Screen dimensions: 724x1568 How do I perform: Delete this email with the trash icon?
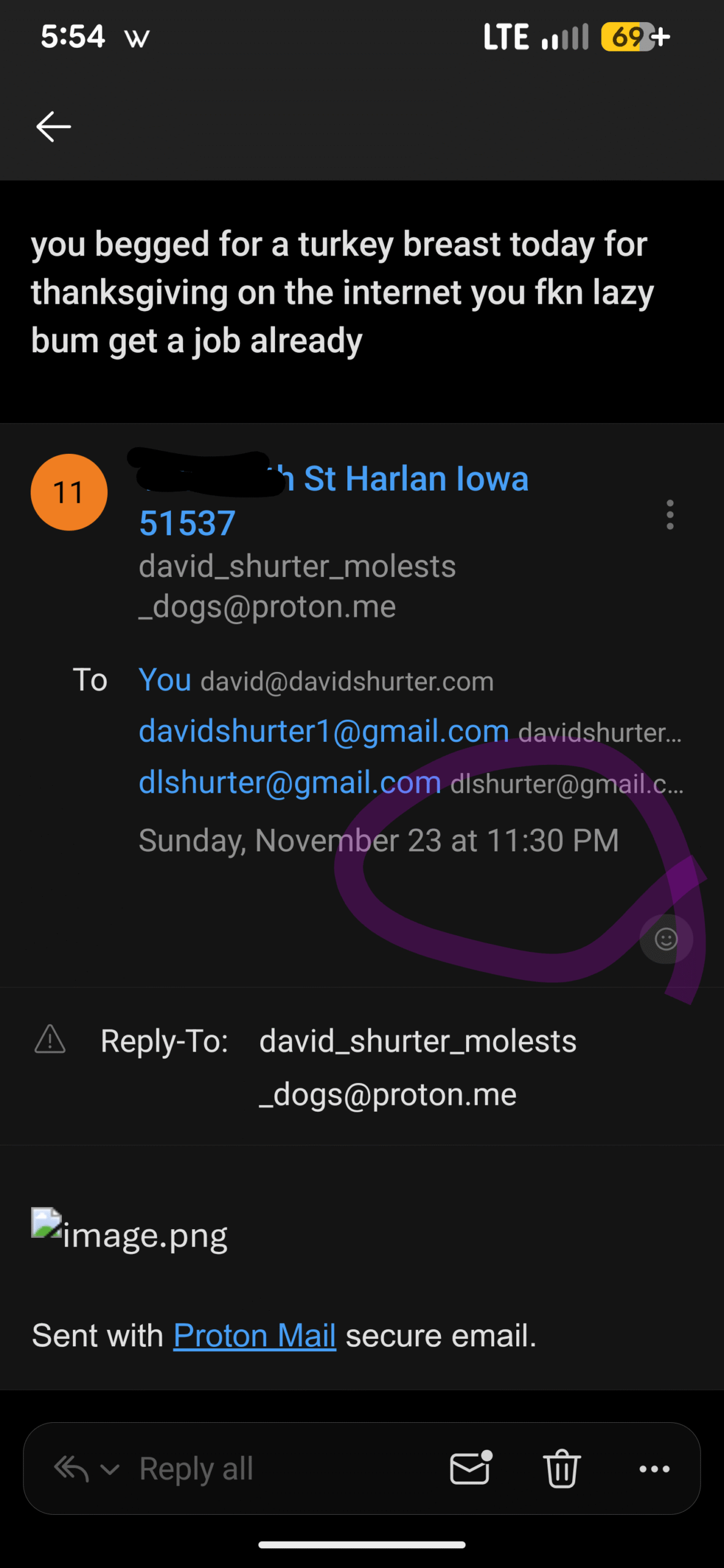562,1469
